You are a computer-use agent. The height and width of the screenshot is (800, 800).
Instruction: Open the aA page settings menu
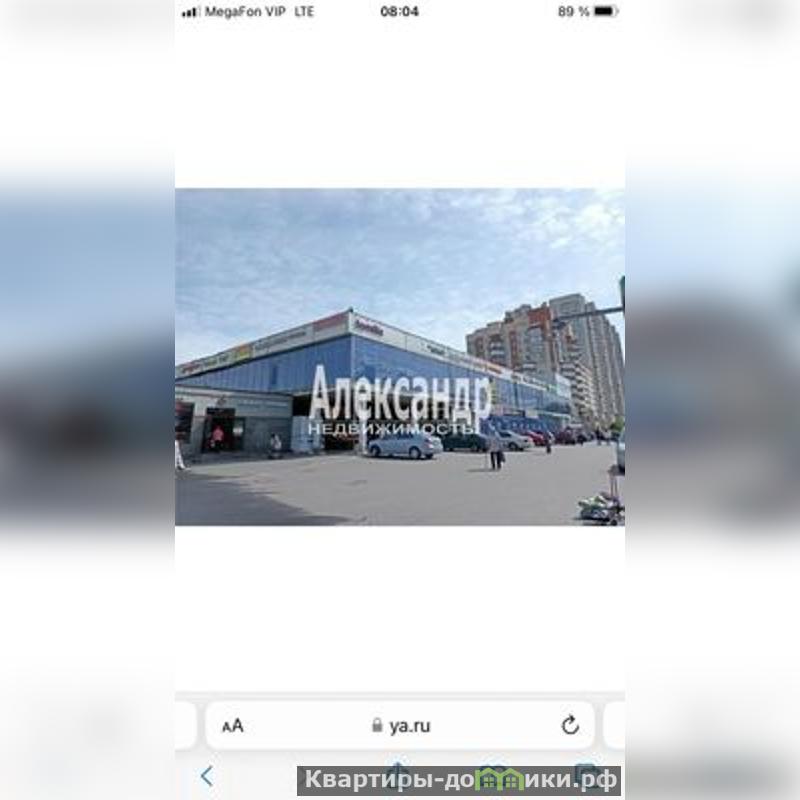pos(232,726)
